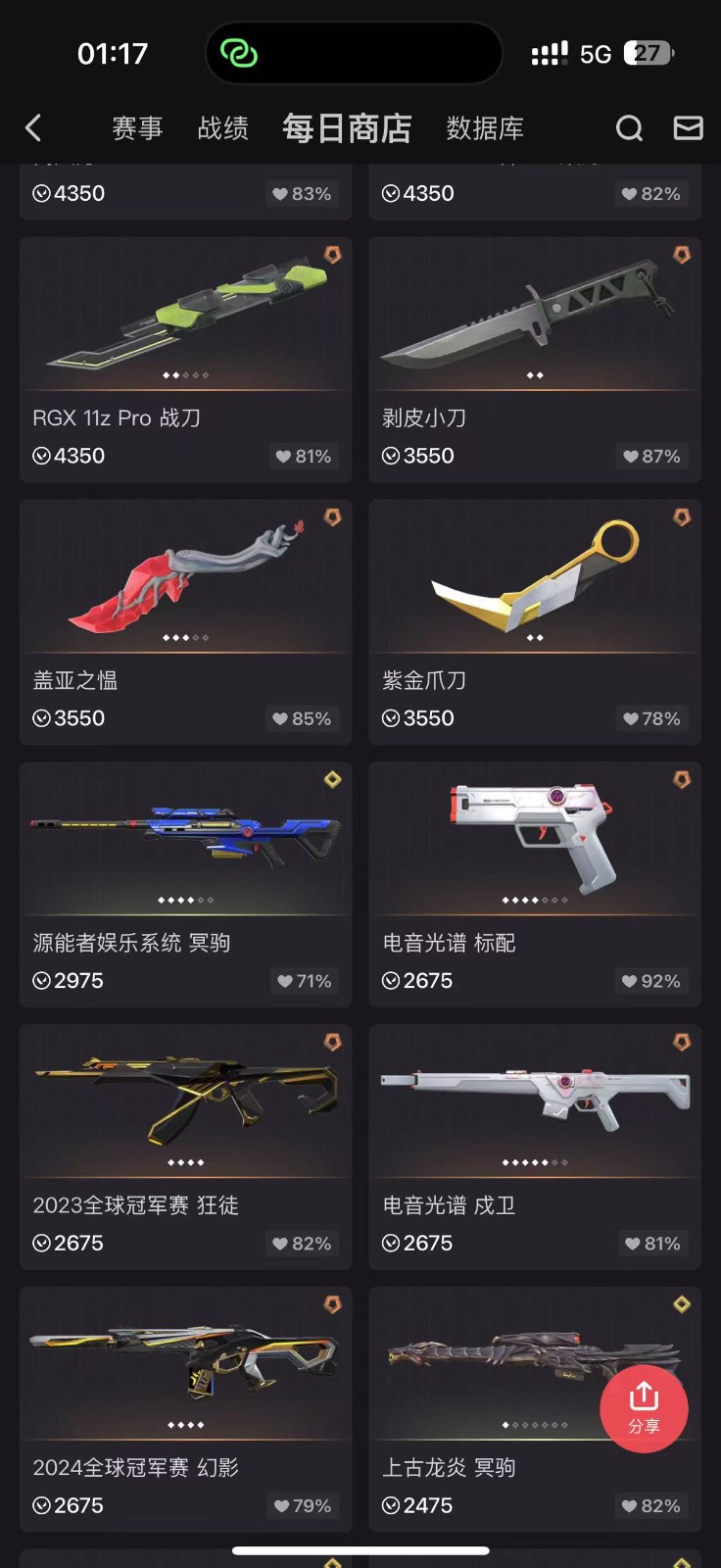Open the 上古龙炎 冥驹 card
Viewport: 721px width, 1568px height.
coord(535,1409)
